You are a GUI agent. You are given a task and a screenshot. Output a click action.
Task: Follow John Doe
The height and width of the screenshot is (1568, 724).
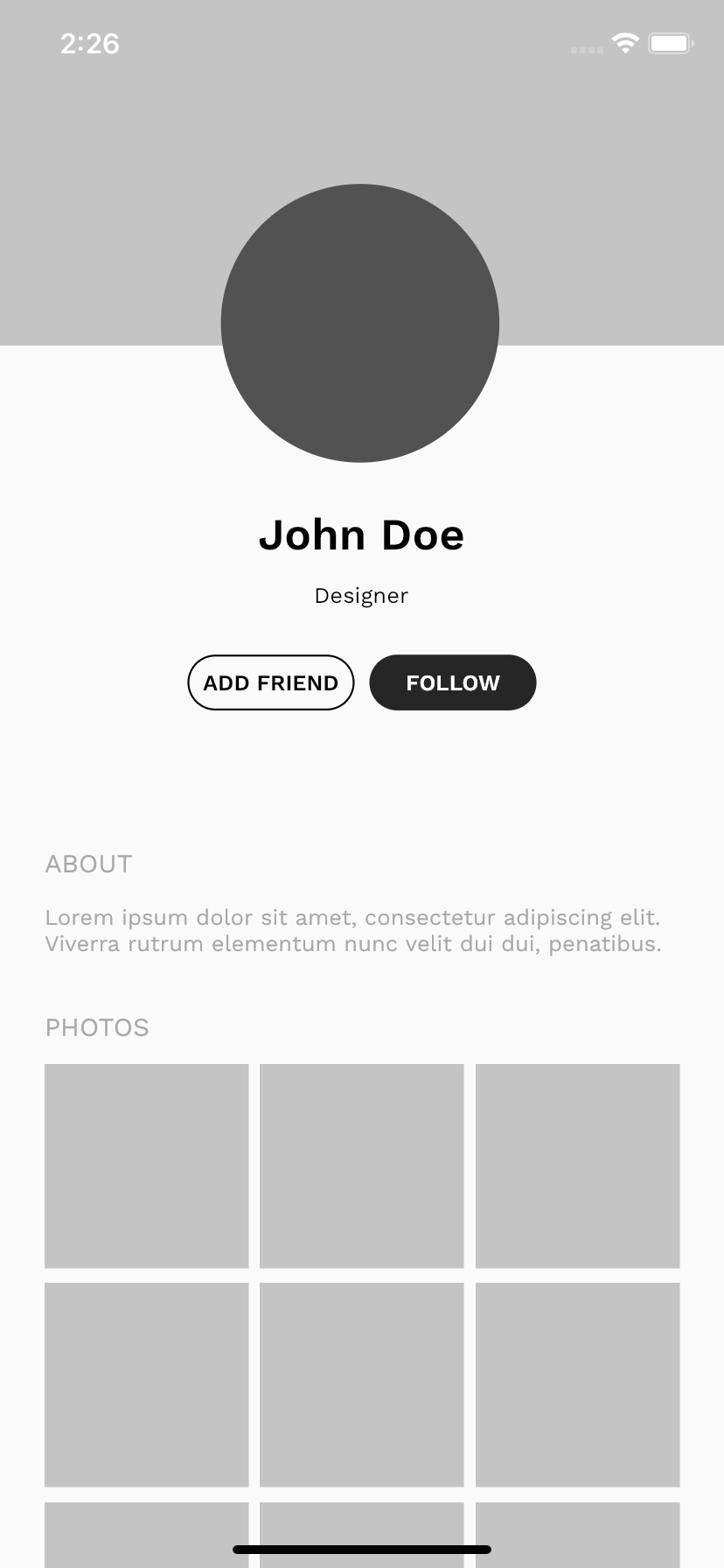(453, 682)
